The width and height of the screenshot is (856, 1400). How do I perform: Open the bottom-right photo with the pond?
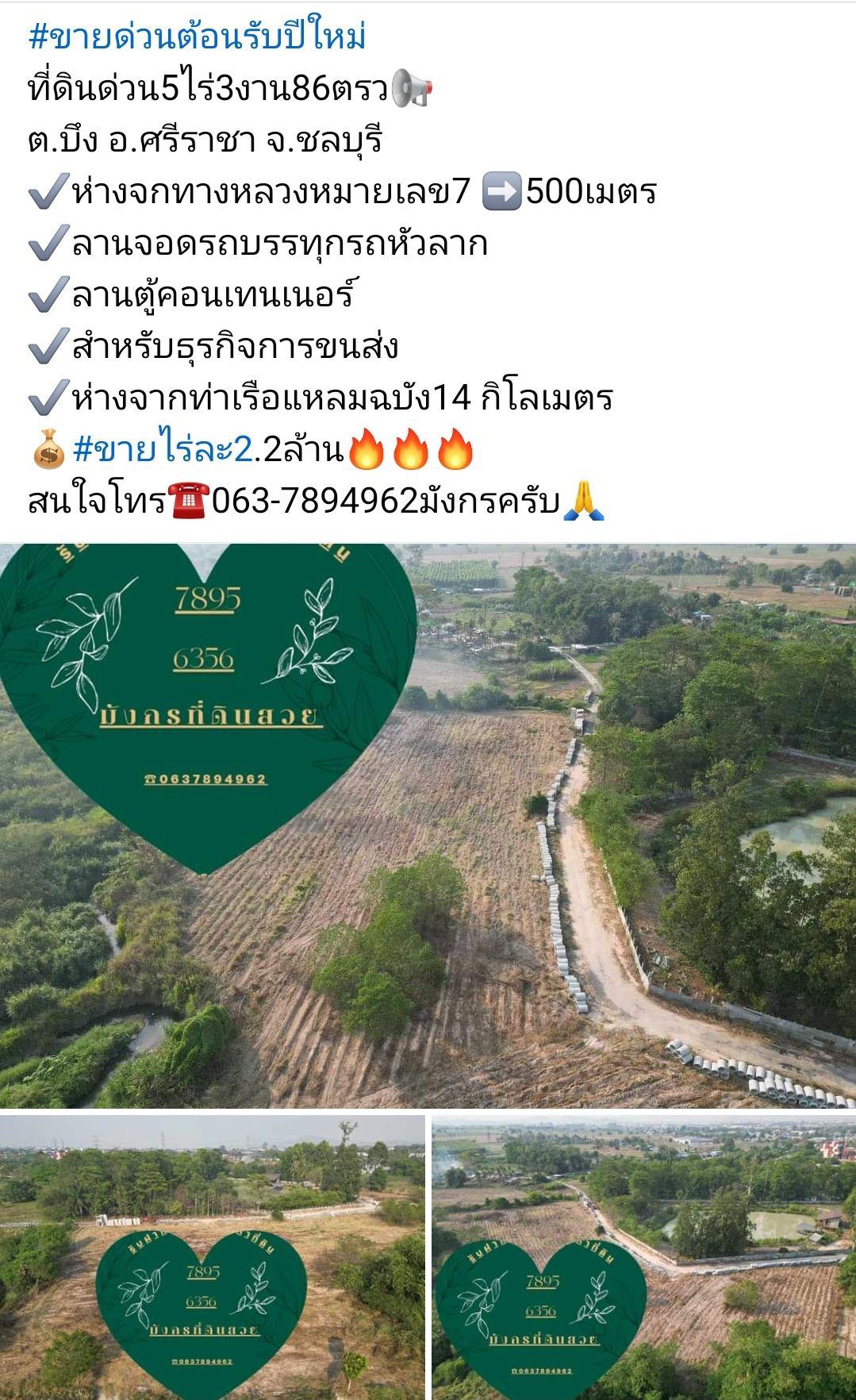pos(644,1257)
